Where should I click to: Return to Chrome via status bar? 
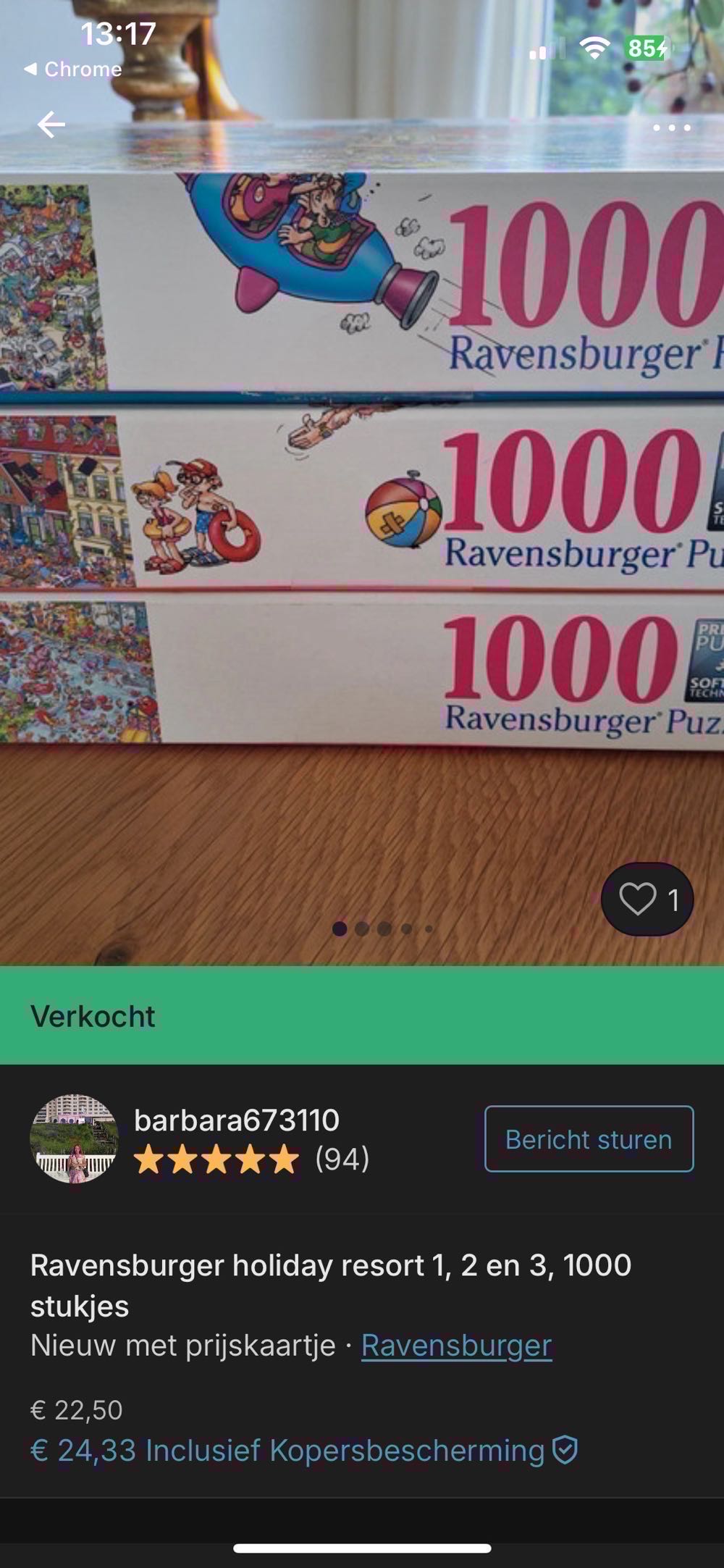point(72,70)
